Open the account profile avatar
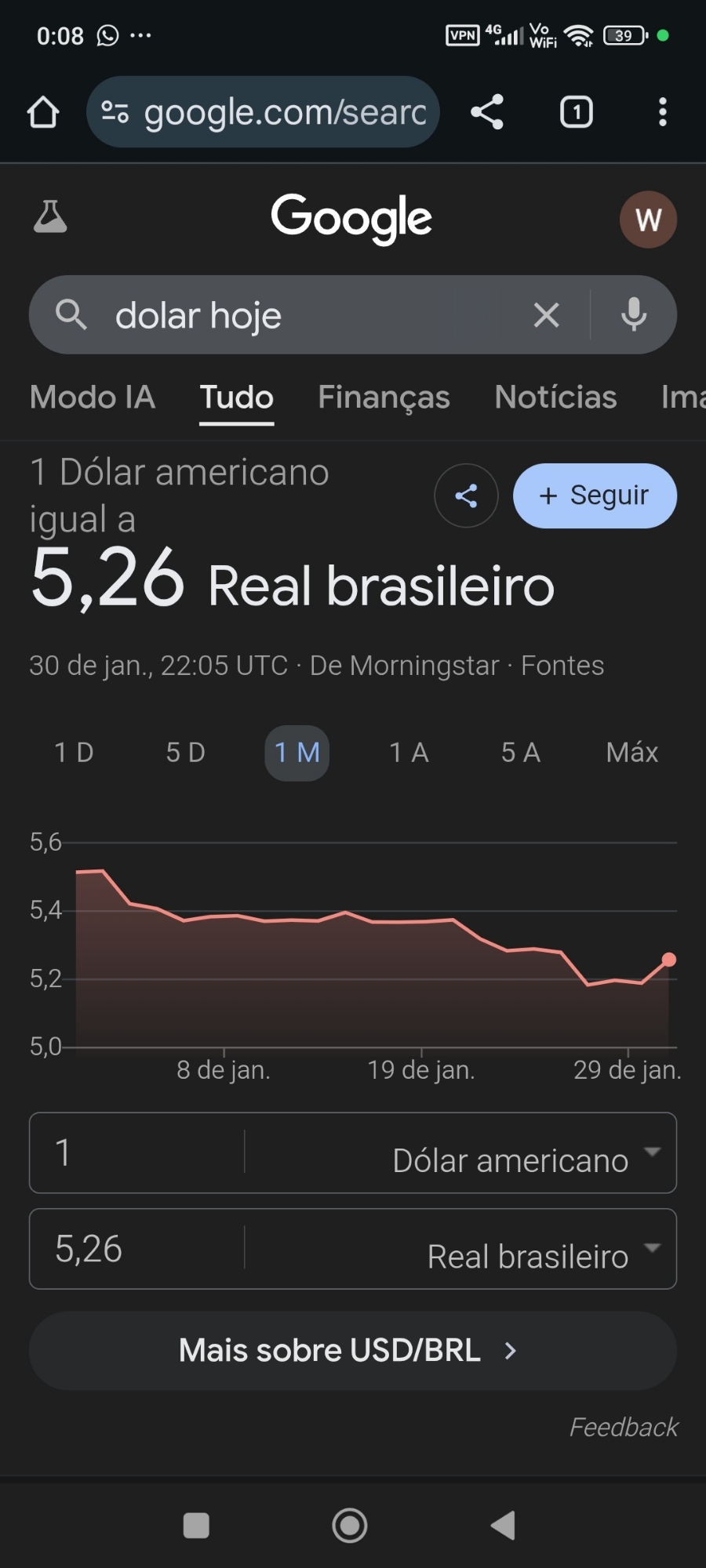 [648, 220]
